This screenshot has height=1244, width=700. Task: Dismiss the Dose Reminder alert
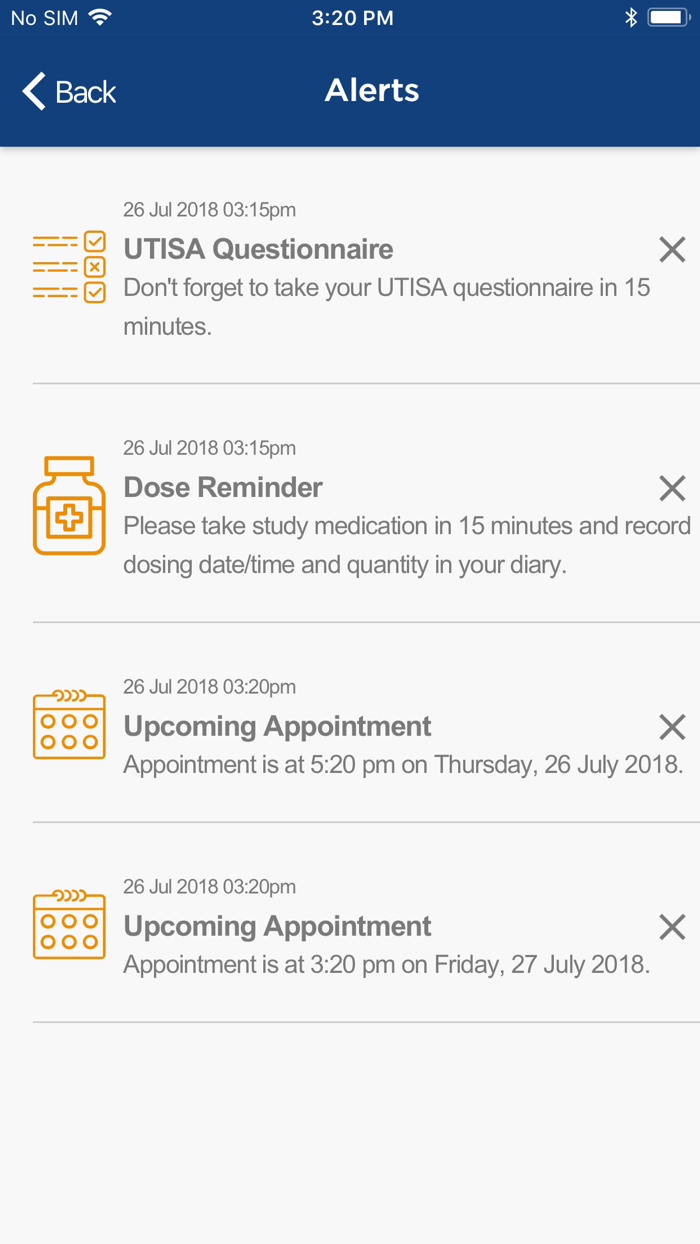click(672, 488)
